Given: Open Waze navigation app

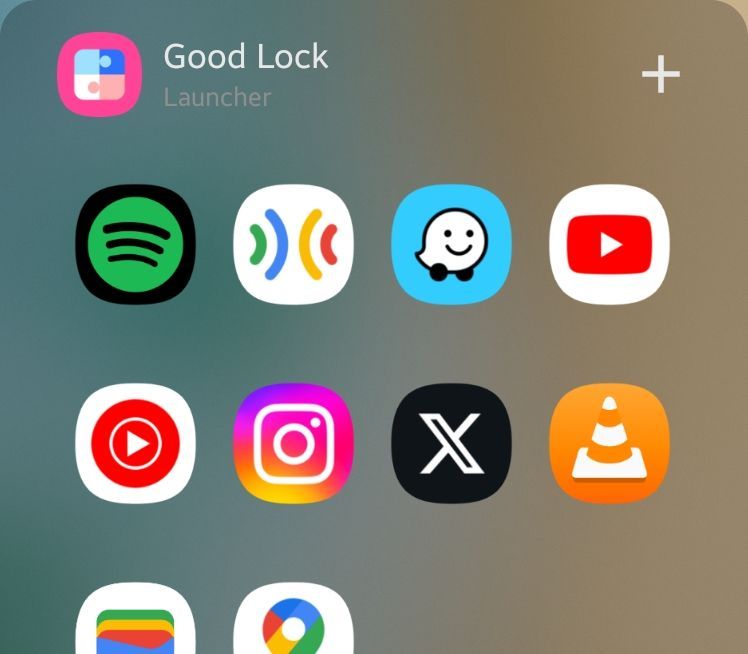Looking at the screenshot, I should tap(451, 244).
